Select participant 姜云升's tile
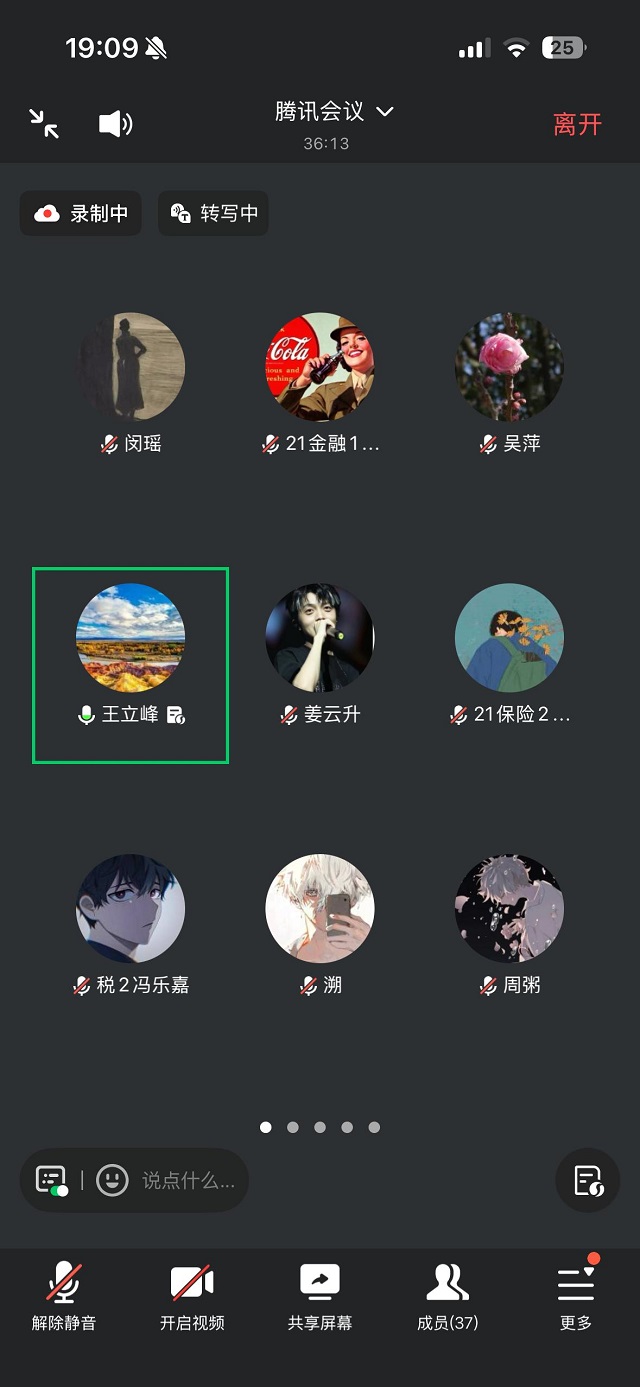This screenshot has height=1387, width=640. (320, 652)
